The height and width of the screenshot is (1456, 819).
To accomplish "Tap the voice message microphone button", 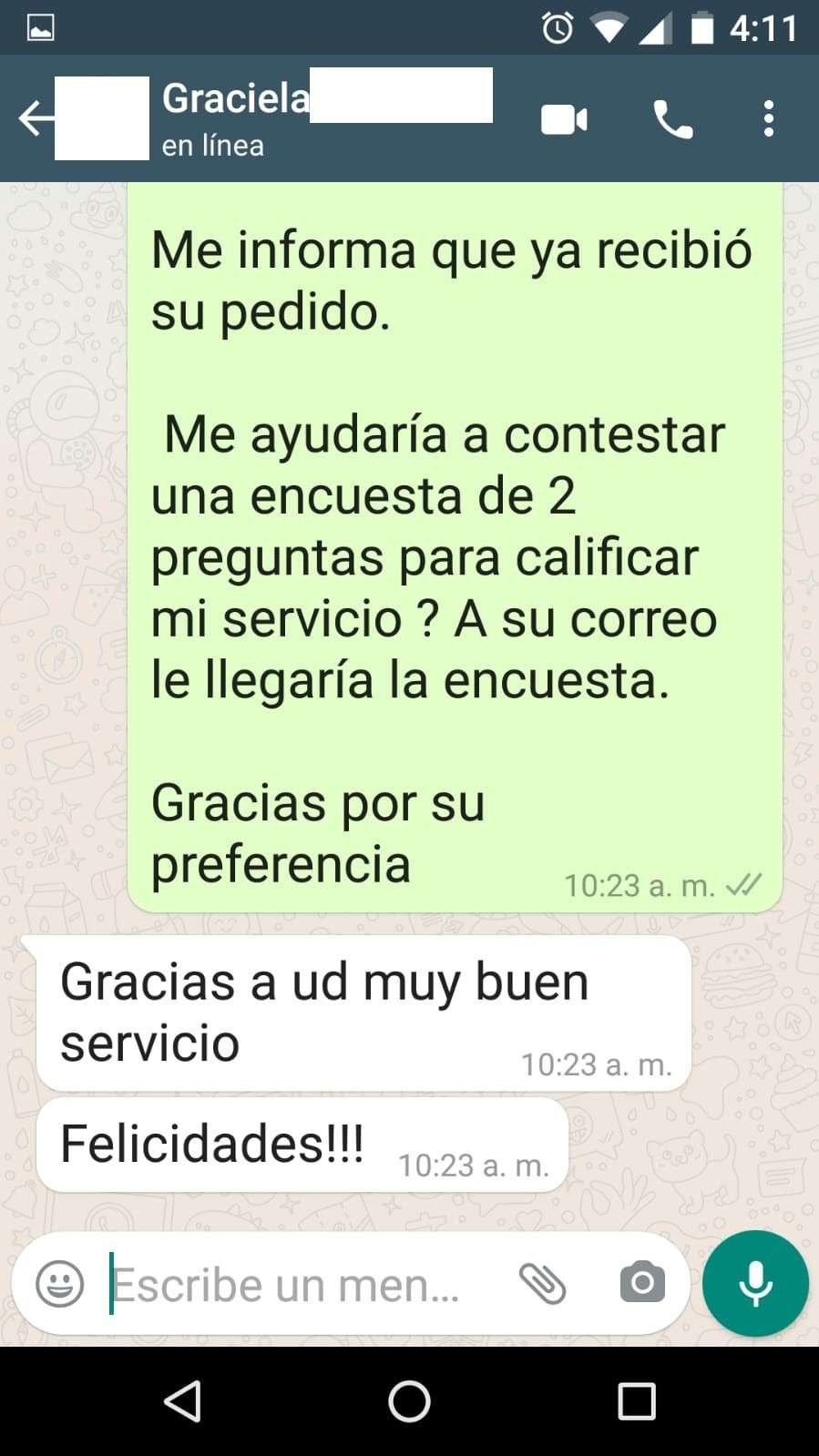I will pos(755,1284).
